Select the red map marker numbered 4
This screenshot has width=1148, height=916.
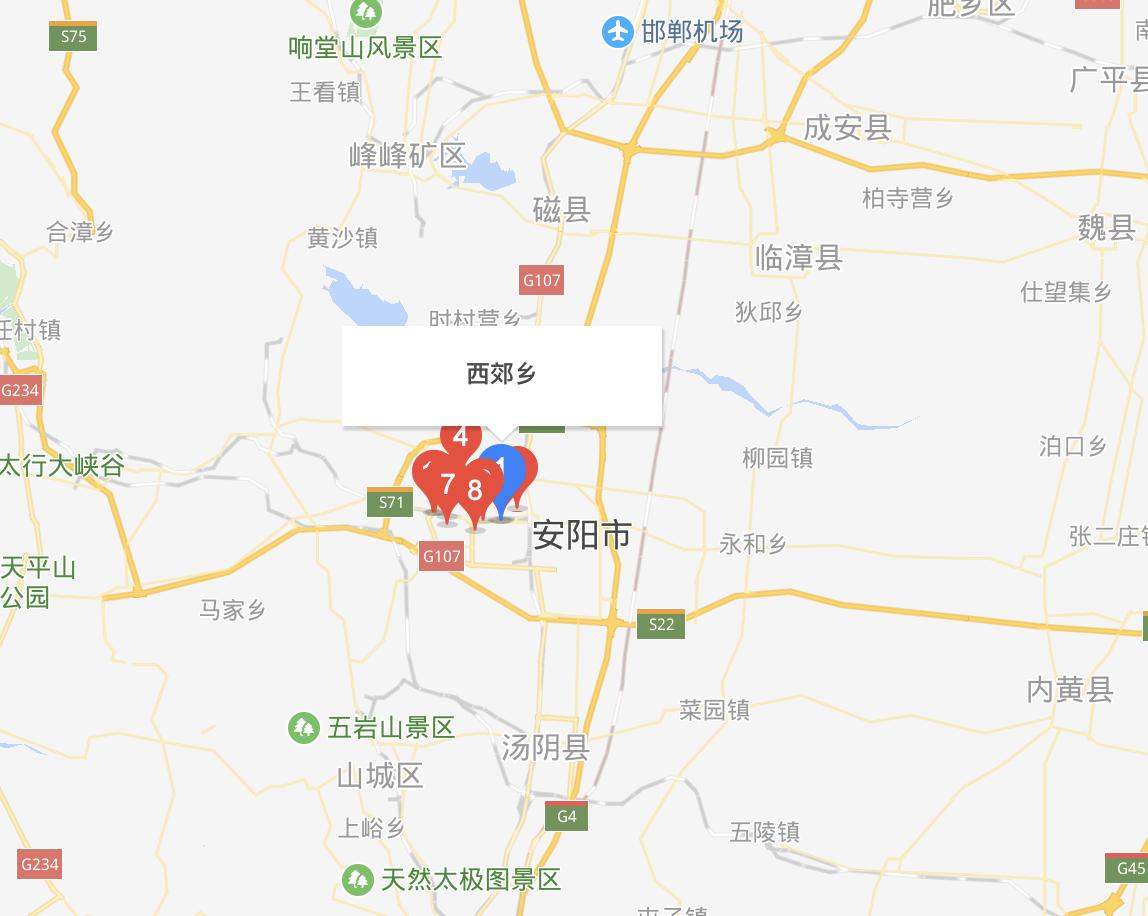tap(460, 438)
